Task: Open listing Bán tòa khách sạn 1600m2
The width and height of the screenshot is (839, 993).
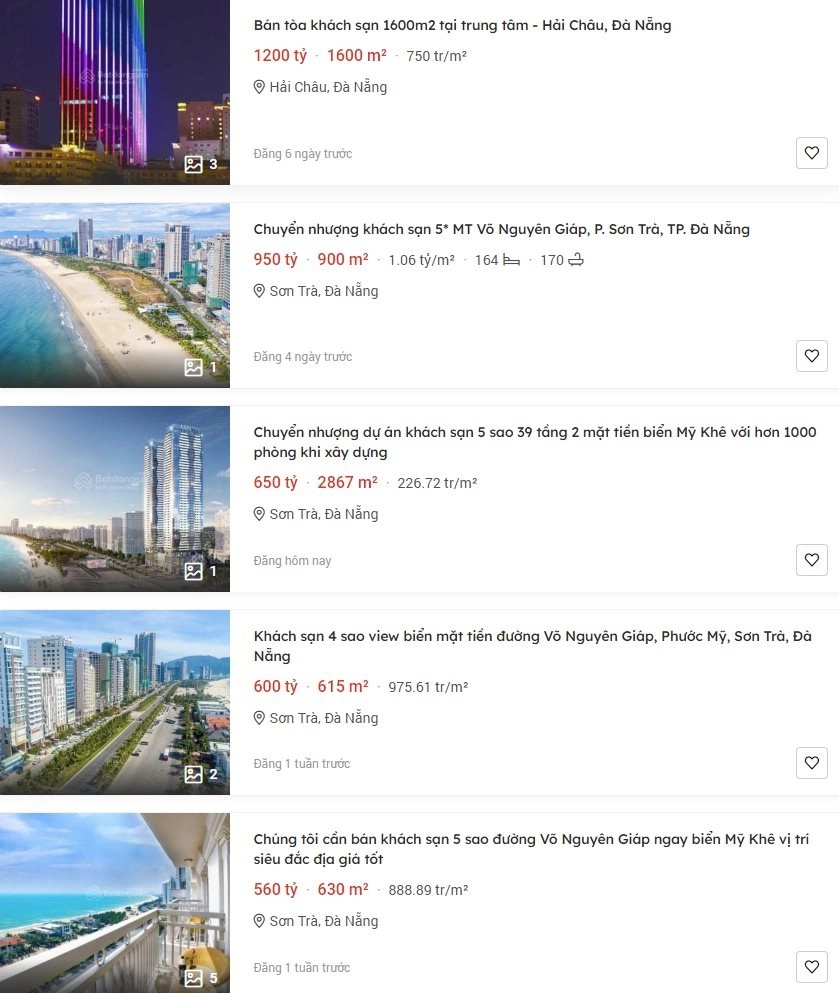Action: pos(462,25)
